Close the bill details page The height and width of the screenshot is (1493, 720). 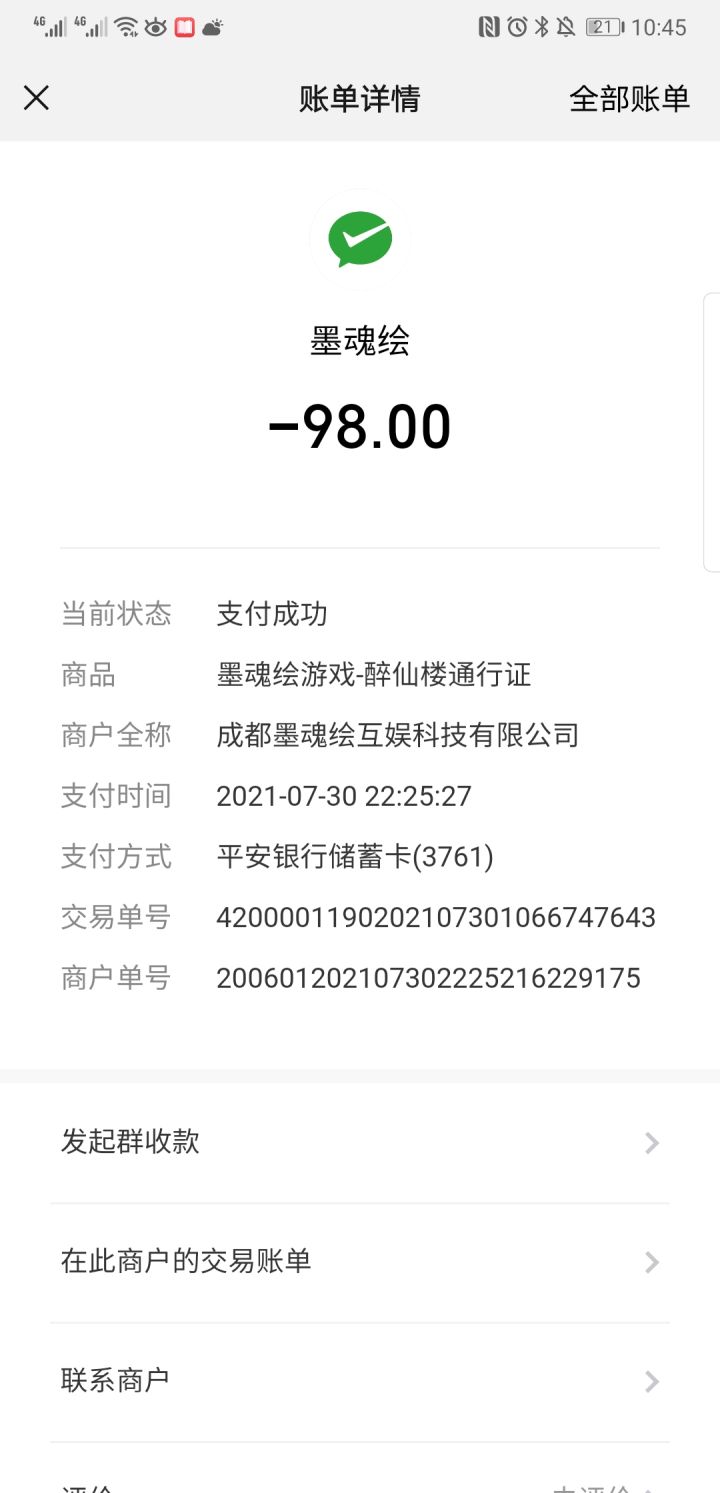(36, 98)
